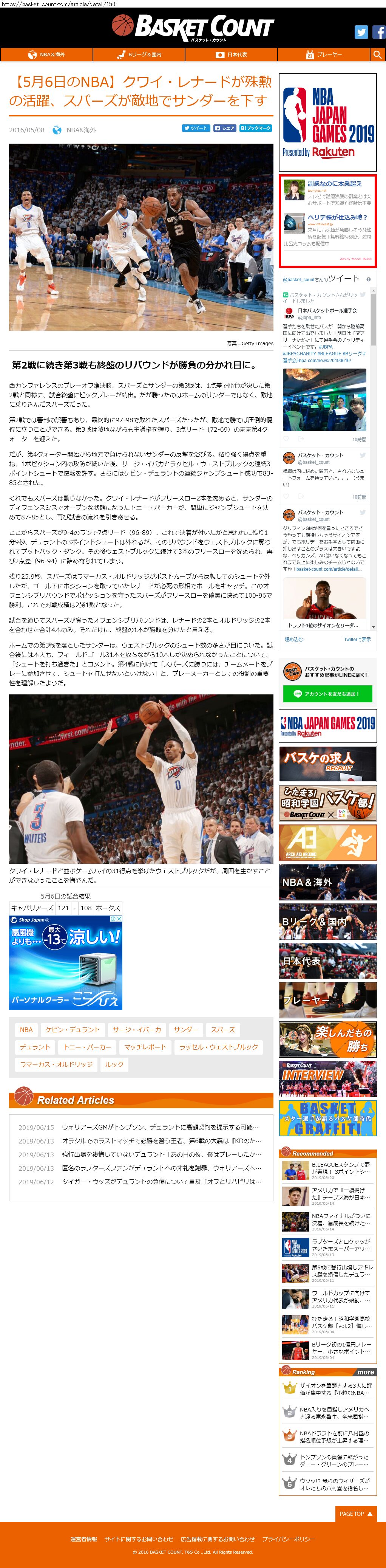Switch to the Bリーグ&国内 tab
This screenshot has height=1568, width=386.
pos(139,55)
